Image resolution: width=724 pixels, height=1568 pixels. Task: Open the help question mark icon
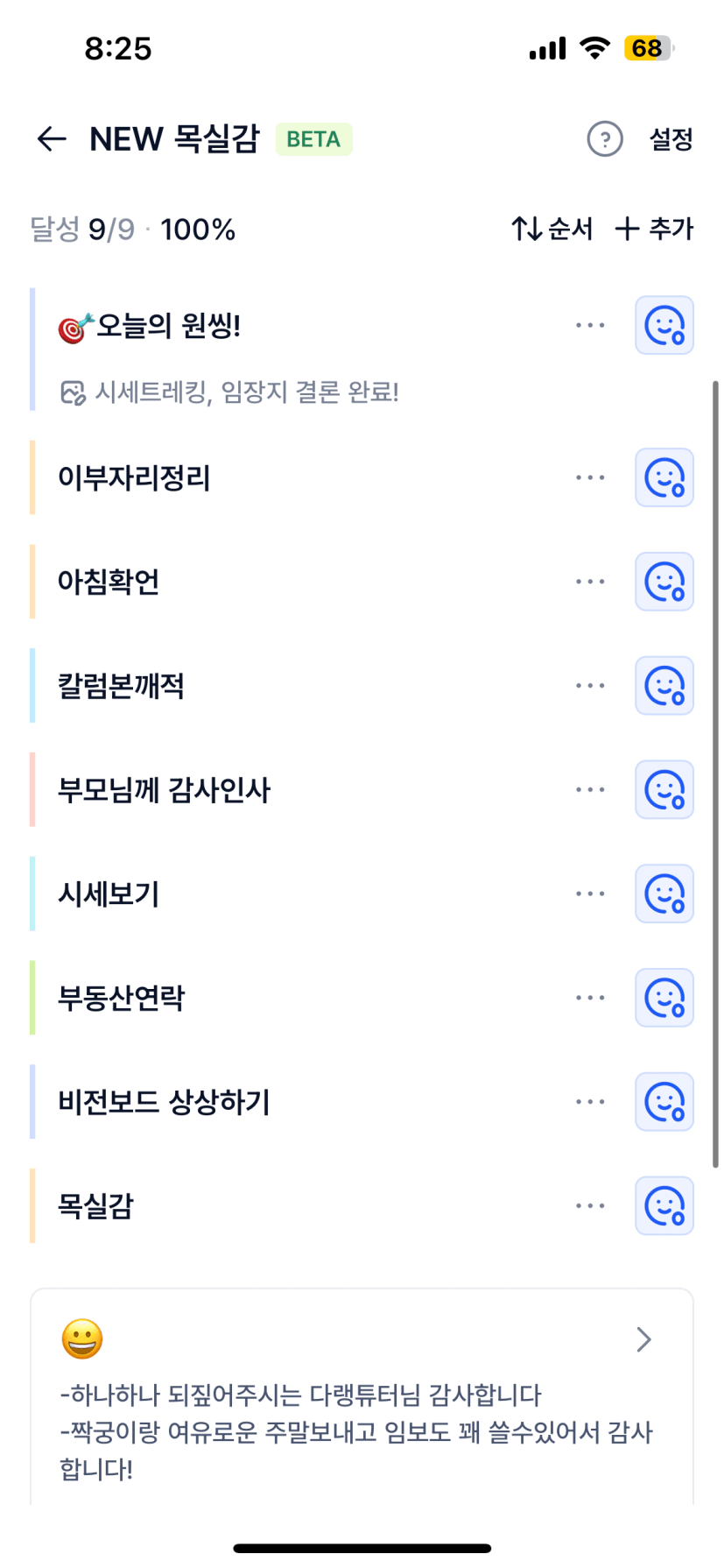pyautogui.click(x=604, y=138)
